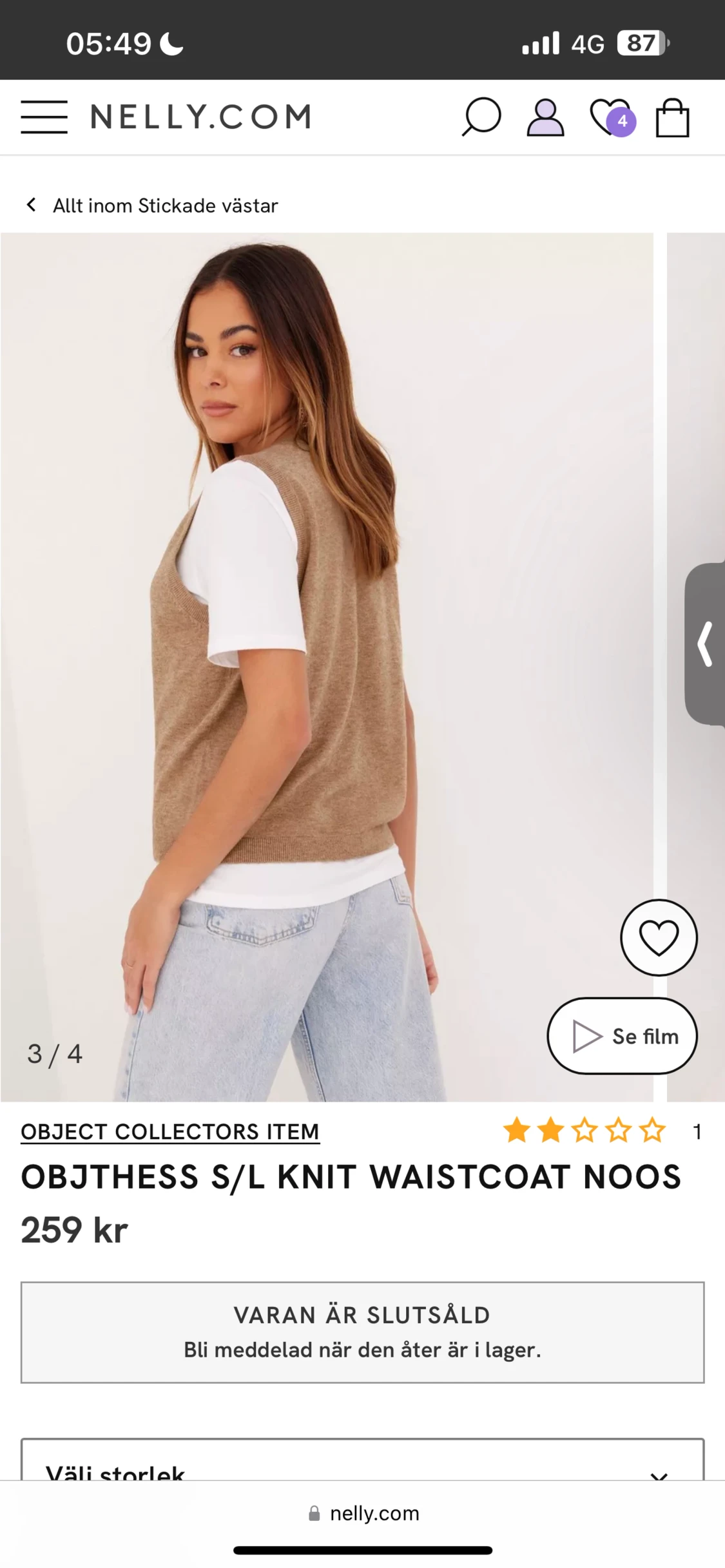Expand the gray side panel arrow
Image resolution: width=725 pixels, height=1568 pixels.
(x=705, y=644)
